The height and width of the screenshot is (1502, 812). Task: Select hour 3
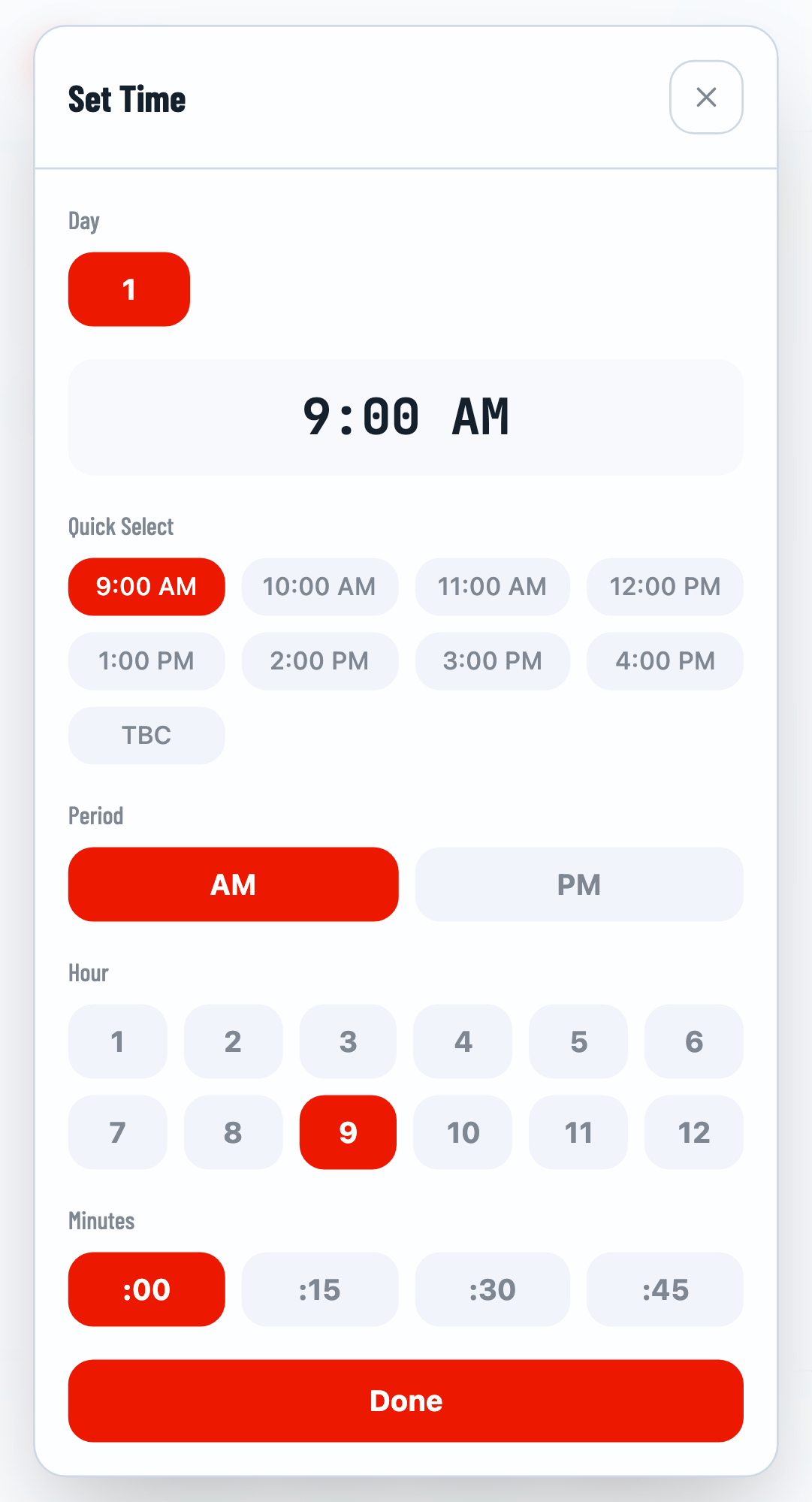347,1041
